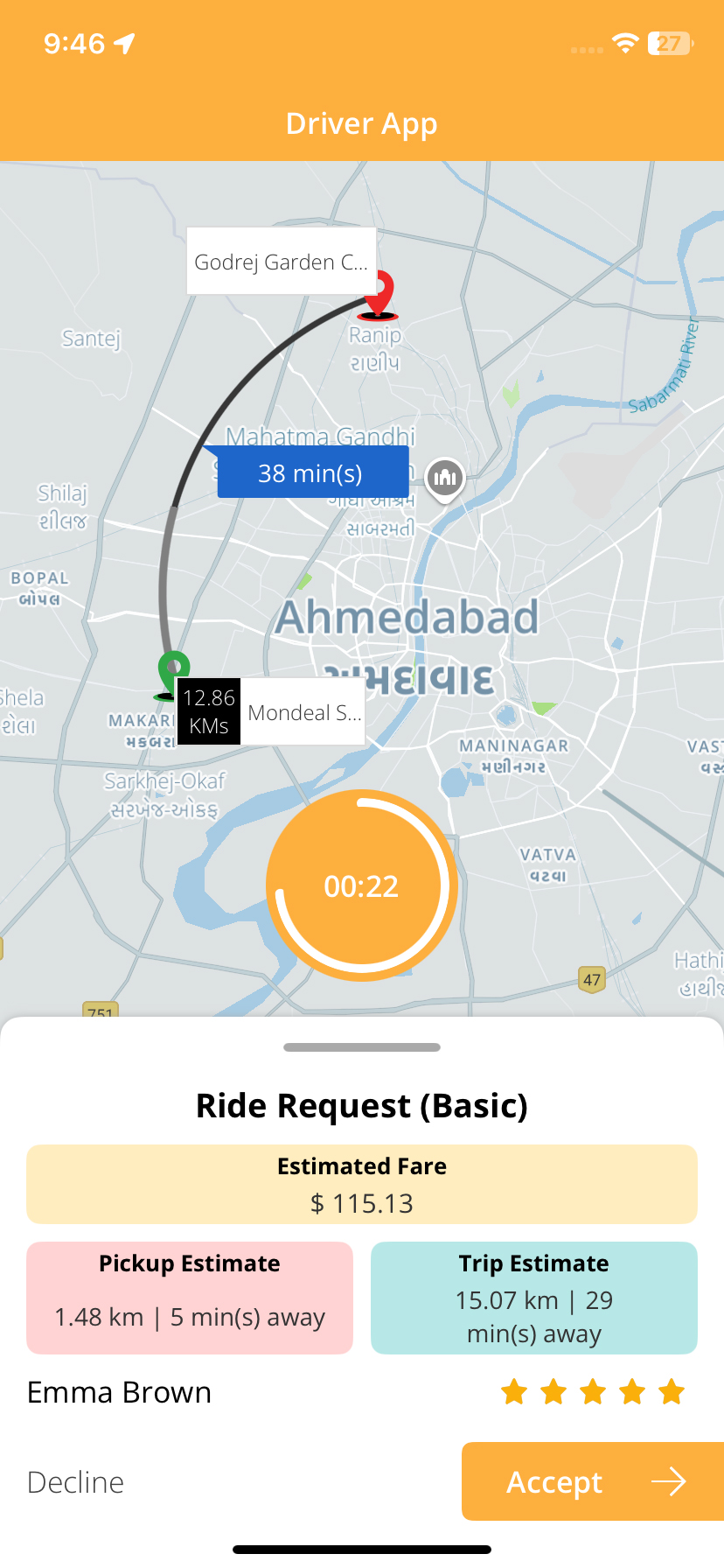
Task: Tap the first star of Emma Brown's rating
Action: 514,1391
